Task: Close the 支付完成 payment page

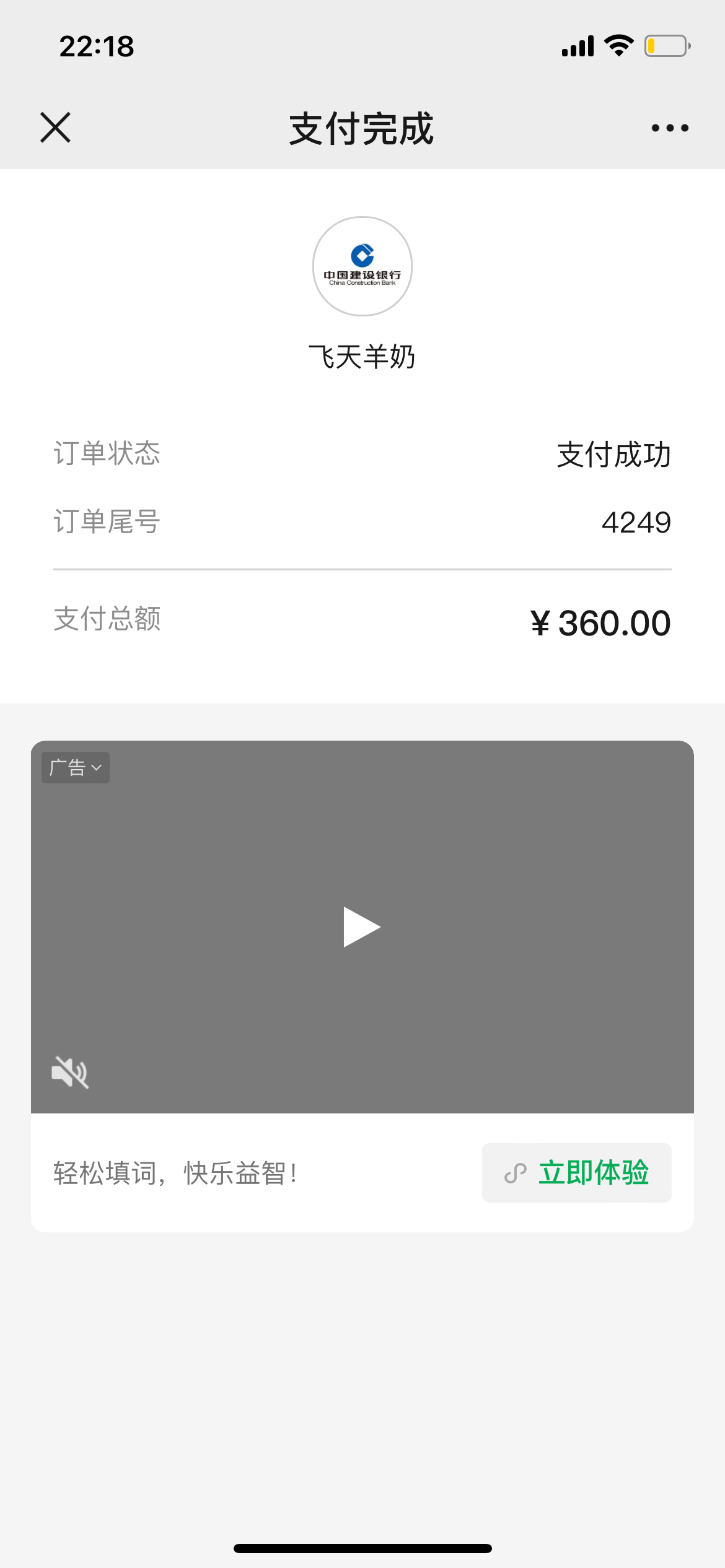Action: click(56, 128)
